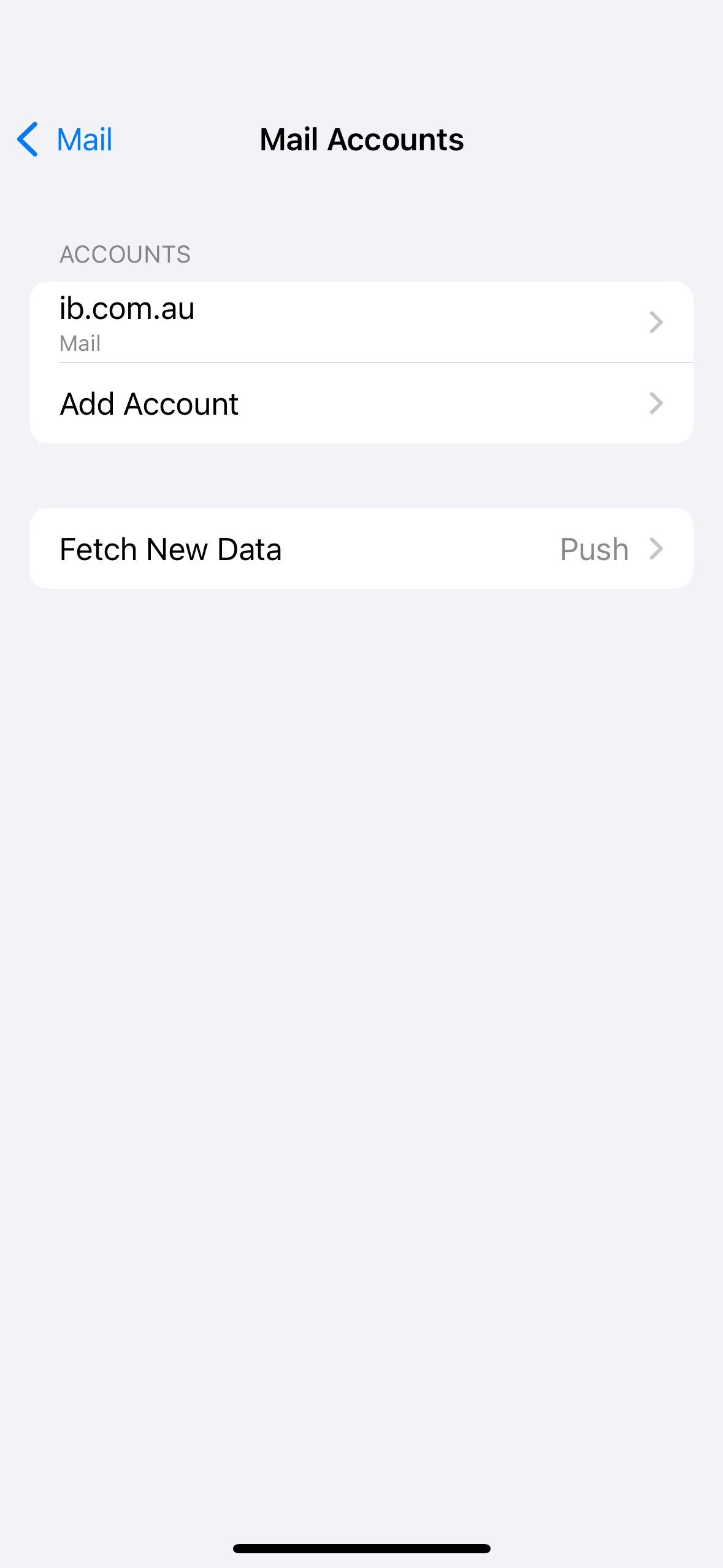The image size is (723, 1568).
Task: Open Fetch New Data settings
Action: tap(361, 548)
